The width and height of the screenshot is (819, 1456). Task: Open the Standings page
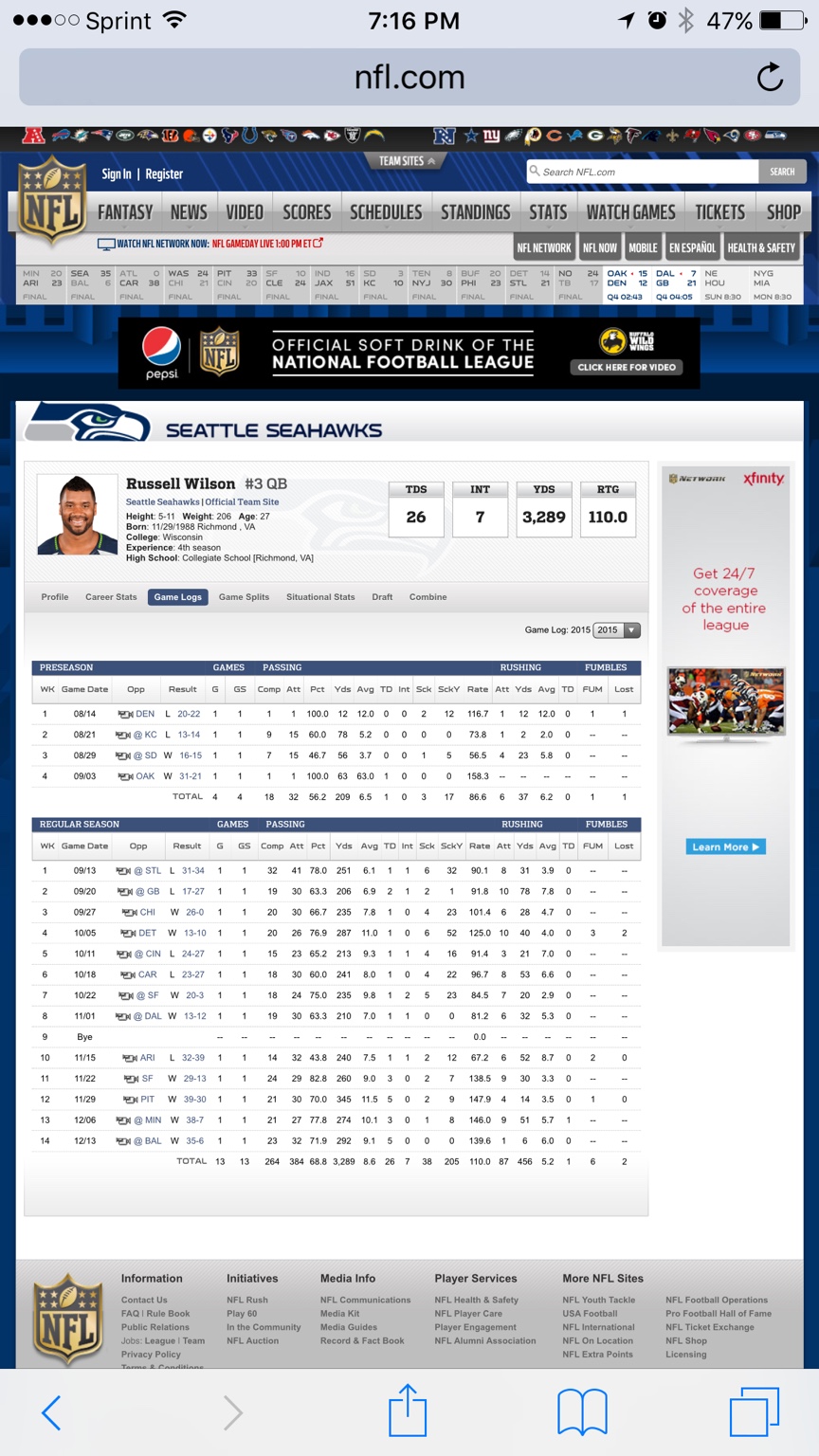click(x=475, y=212)
